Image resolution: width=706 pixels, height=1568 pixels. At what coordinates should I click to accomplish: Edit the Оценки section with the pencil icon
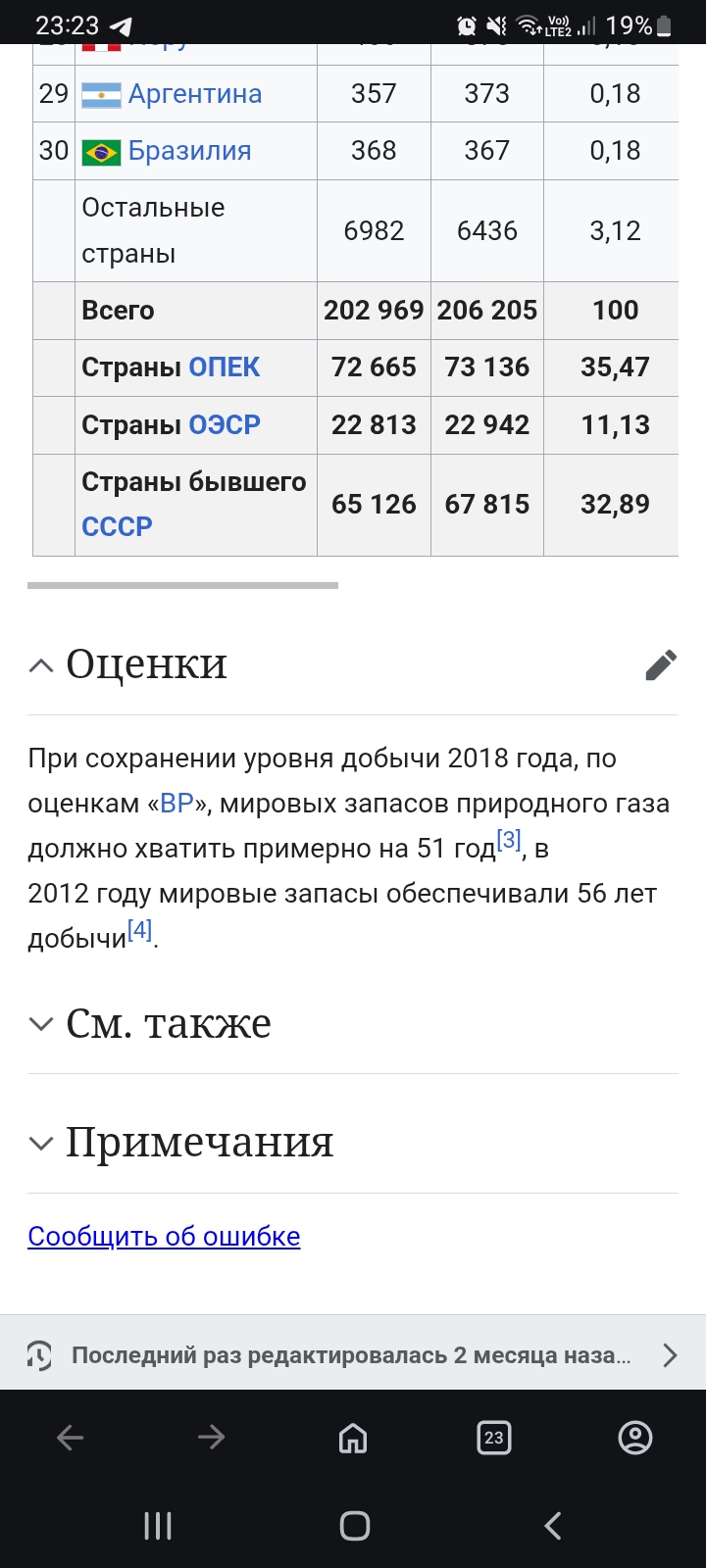661,665
